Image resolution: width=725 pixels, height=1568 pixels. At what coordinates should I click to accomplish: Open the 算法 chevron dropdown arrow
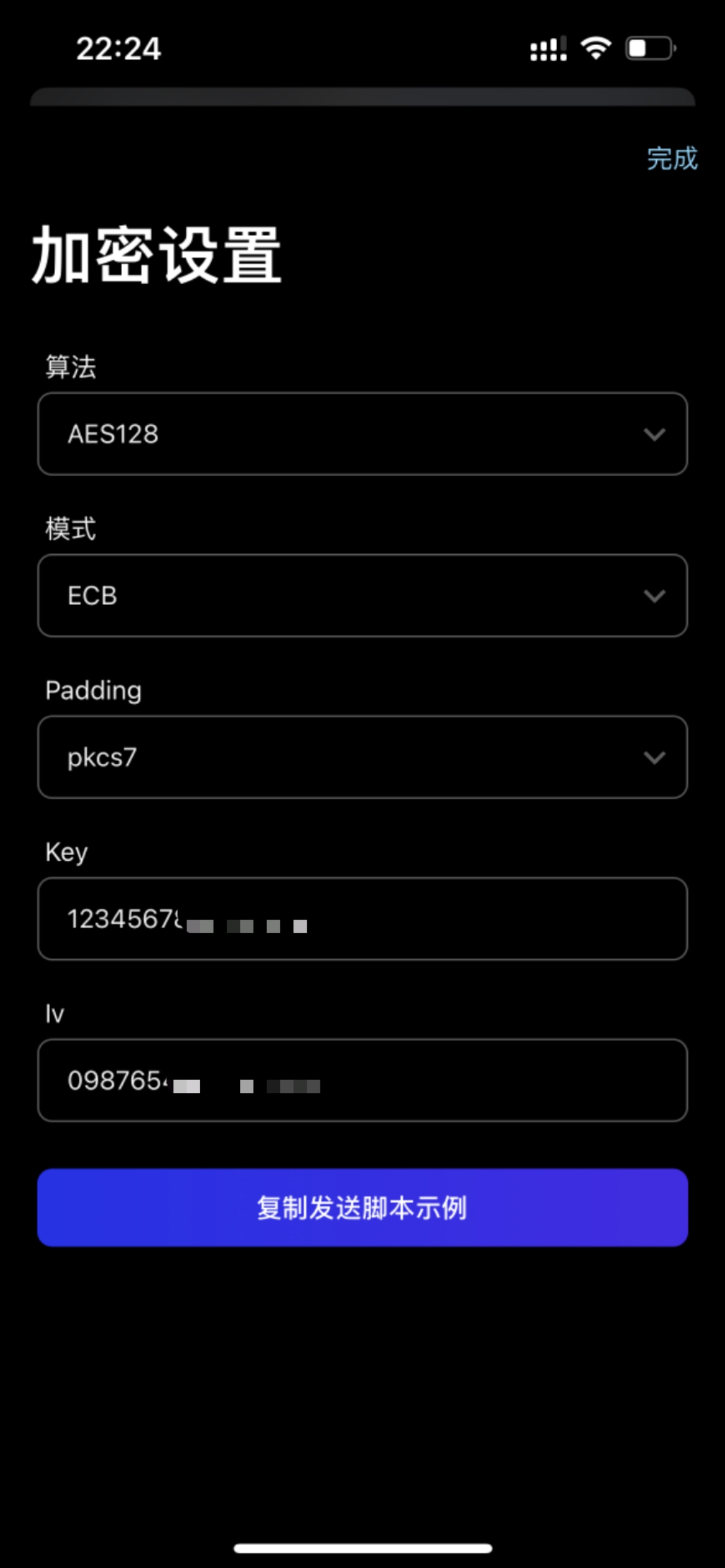coord(654,434)
